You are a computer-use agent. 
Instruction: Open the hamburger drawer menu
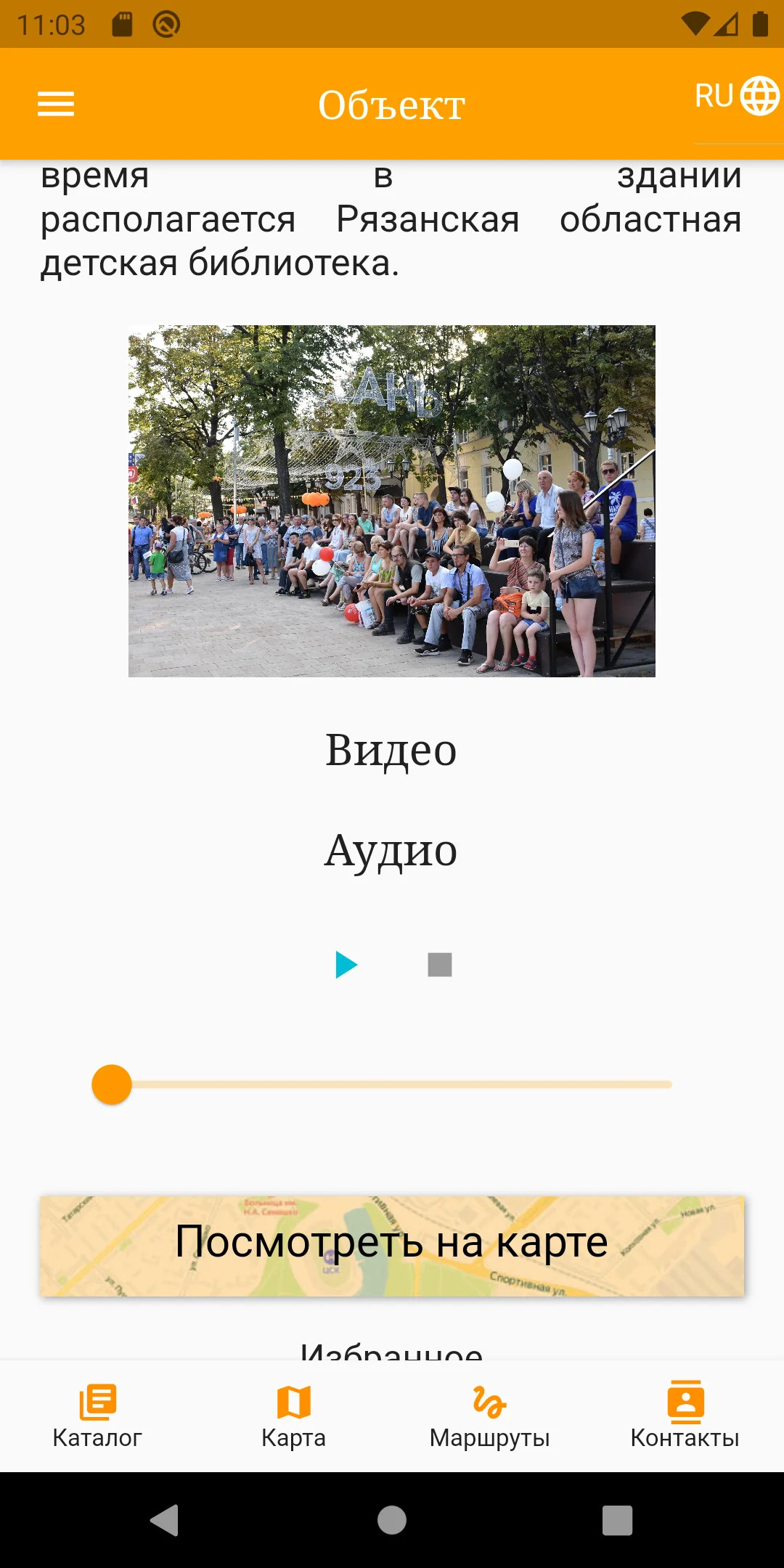point(56,104)
